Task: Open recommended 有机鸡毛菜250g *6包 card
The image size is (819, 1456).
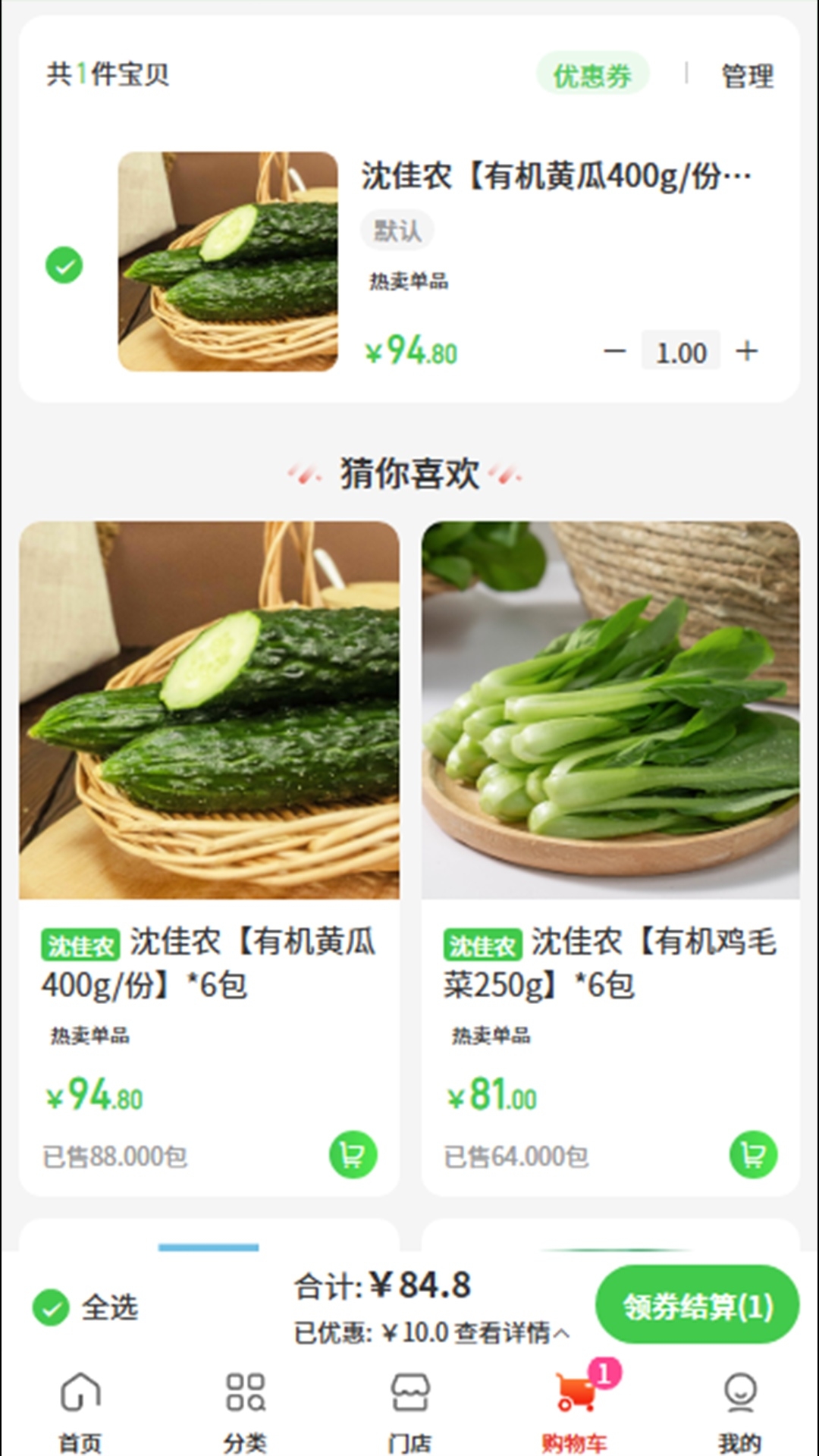Action: 610,711
